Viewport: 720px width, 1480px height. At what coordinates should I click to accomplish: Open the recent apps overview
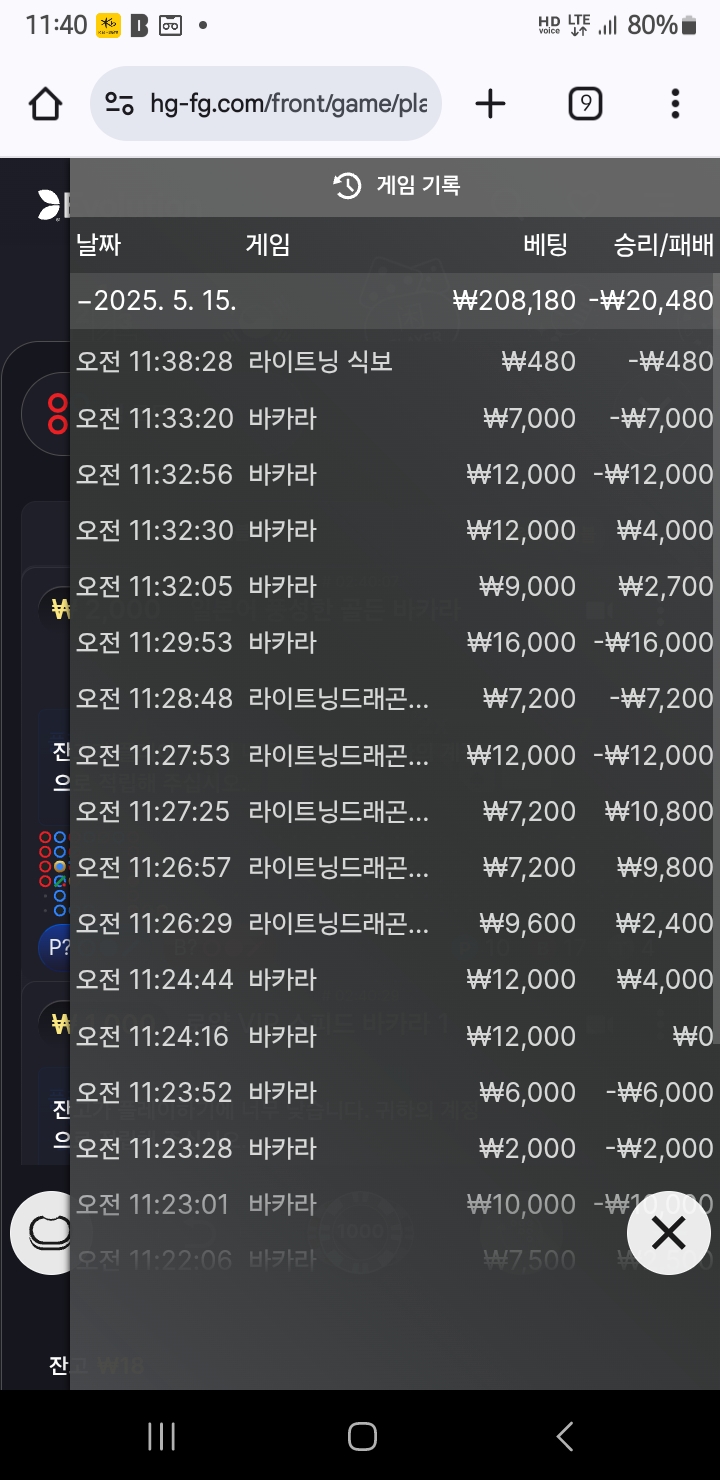point(162,1437)
